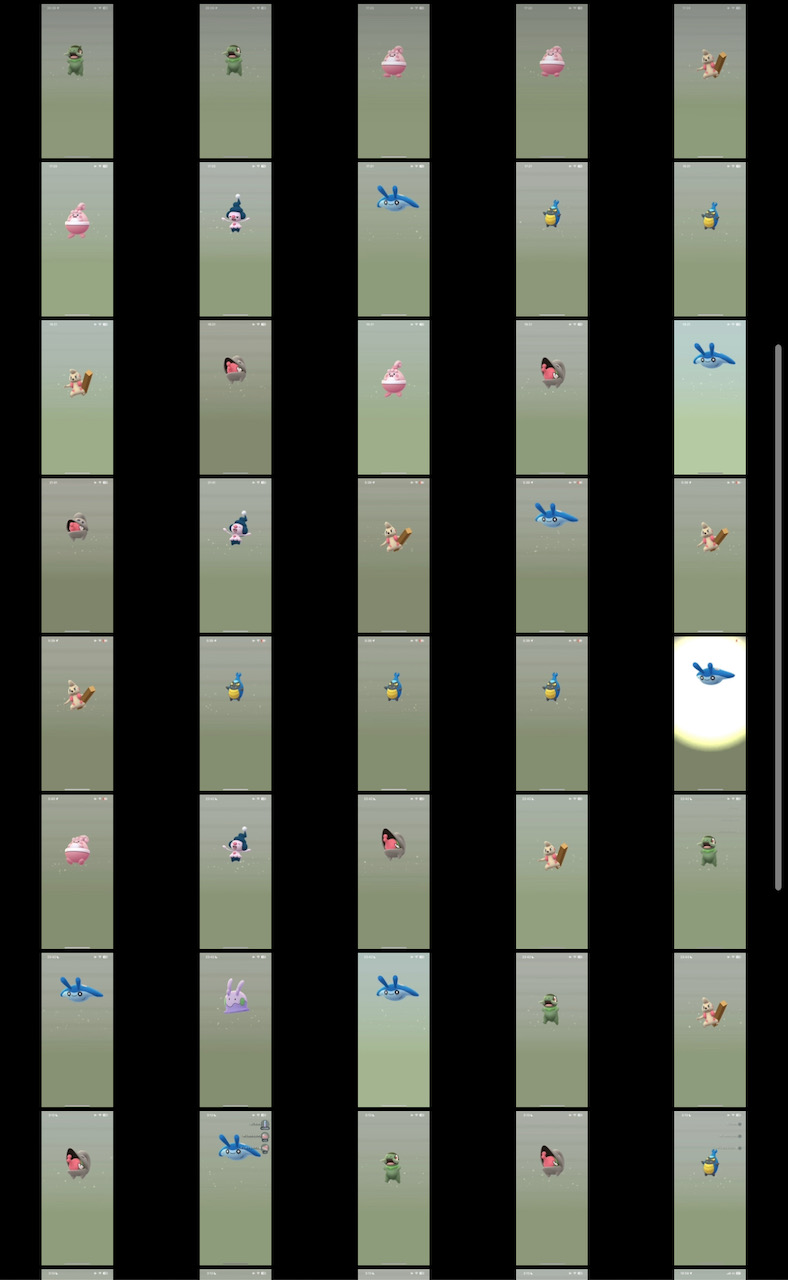Tap the gallery's vertical scrollbar
Viewport: 788px width, 1280px height.
point(778,617)
